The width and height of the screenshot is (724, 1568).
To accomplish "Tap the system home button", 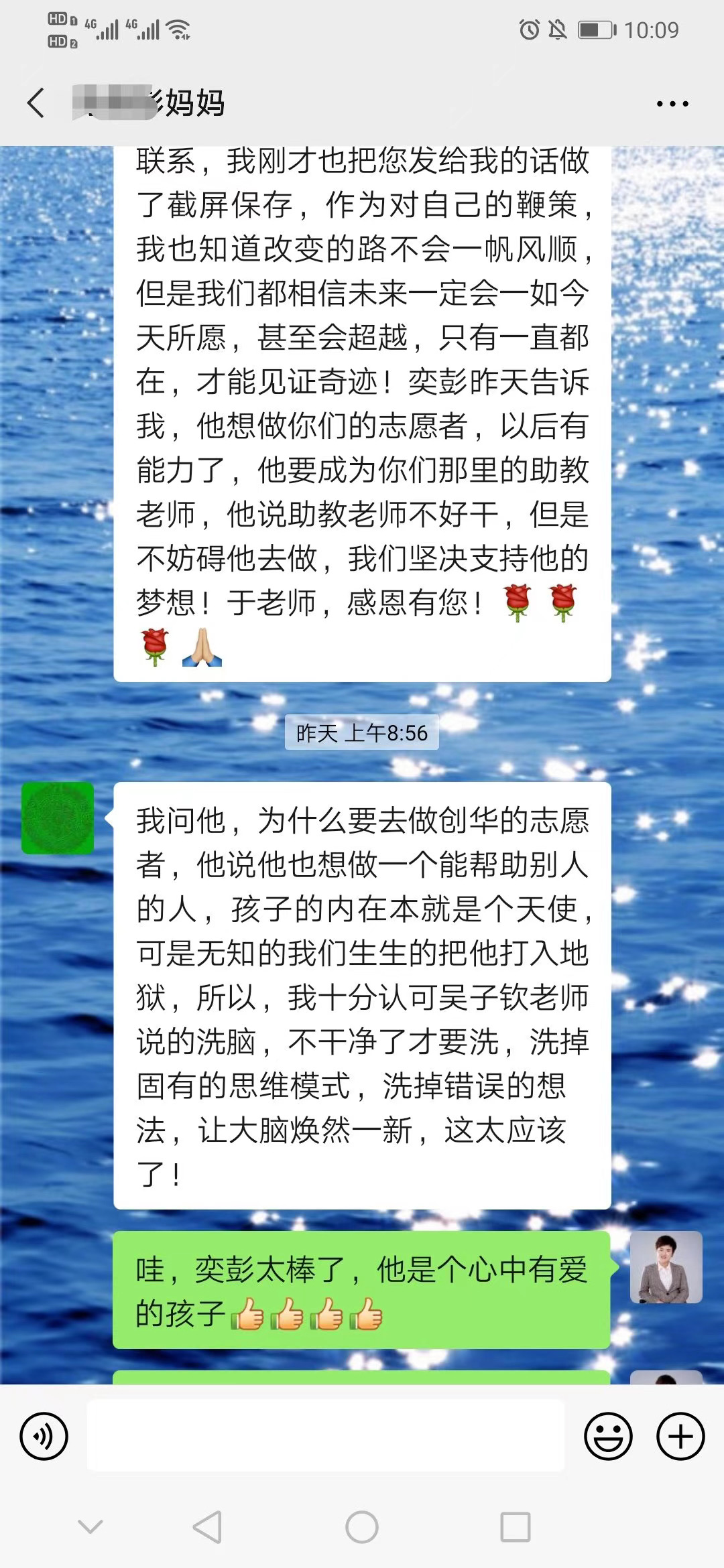I will 362,1527.
